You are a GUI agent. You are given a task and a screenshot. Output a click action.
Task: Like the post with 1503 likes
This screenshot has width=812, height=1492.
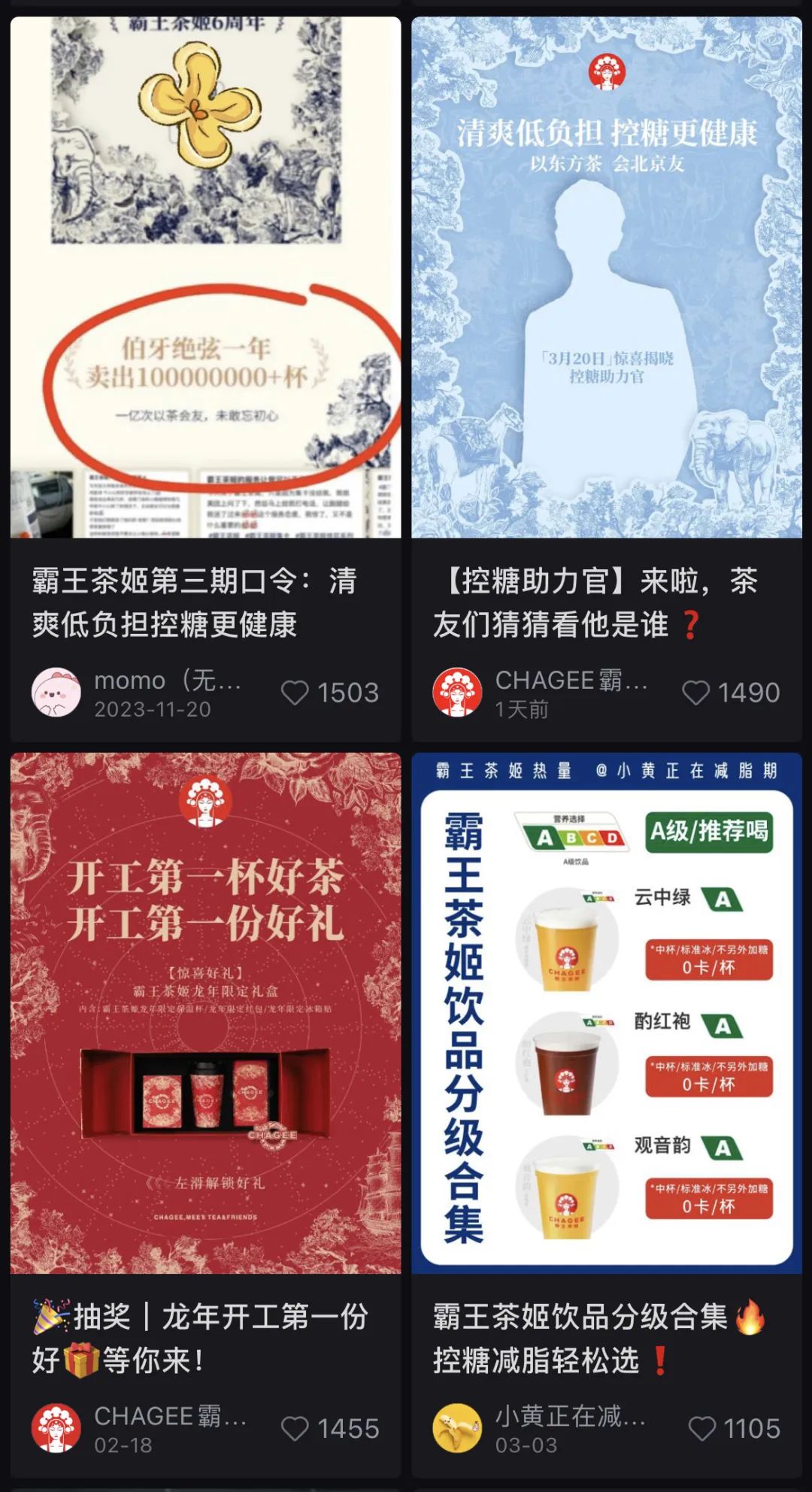[295, 693]
